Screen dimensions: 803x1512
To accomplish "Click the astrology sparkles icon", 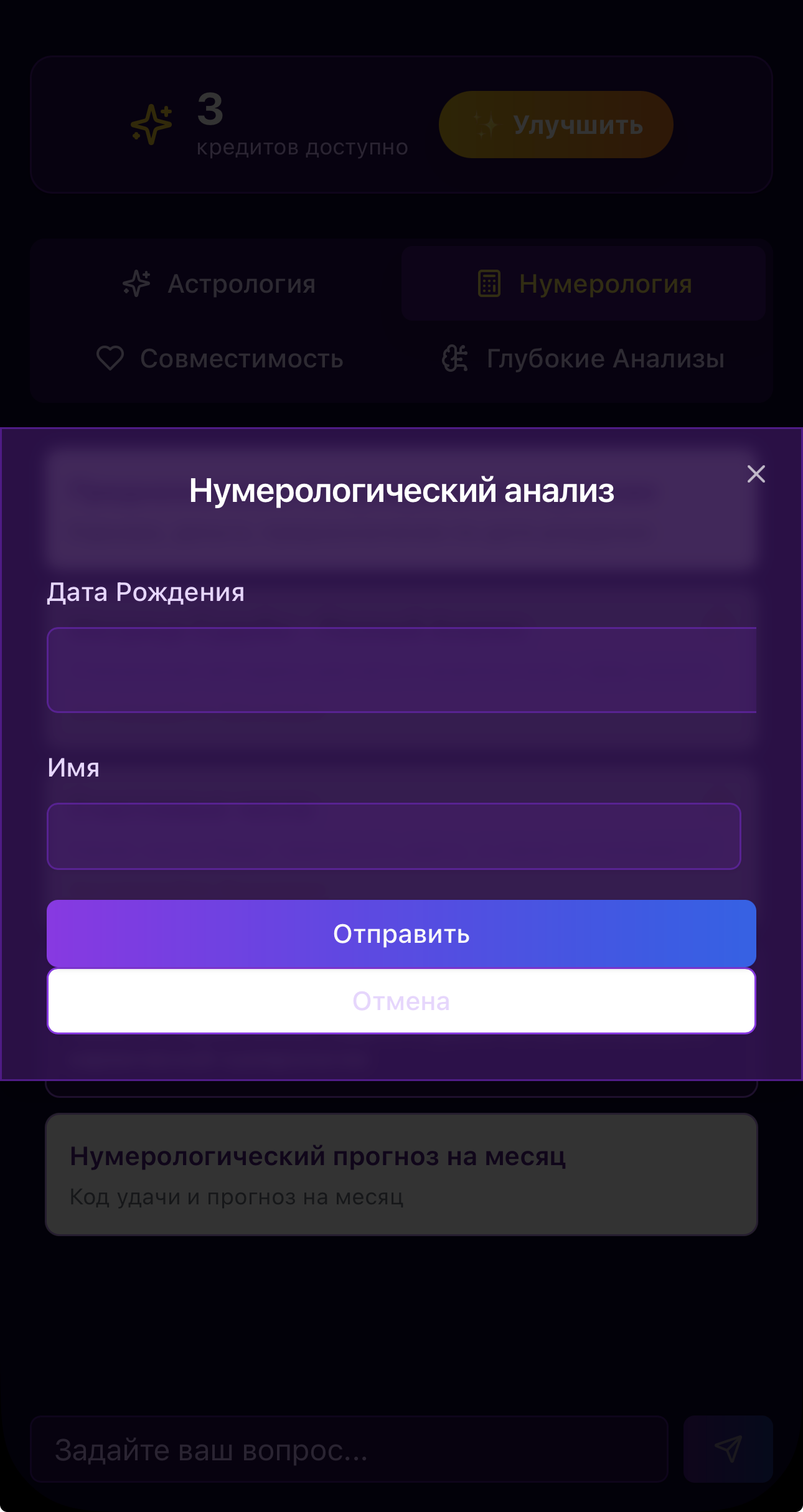I will point(136,283).
